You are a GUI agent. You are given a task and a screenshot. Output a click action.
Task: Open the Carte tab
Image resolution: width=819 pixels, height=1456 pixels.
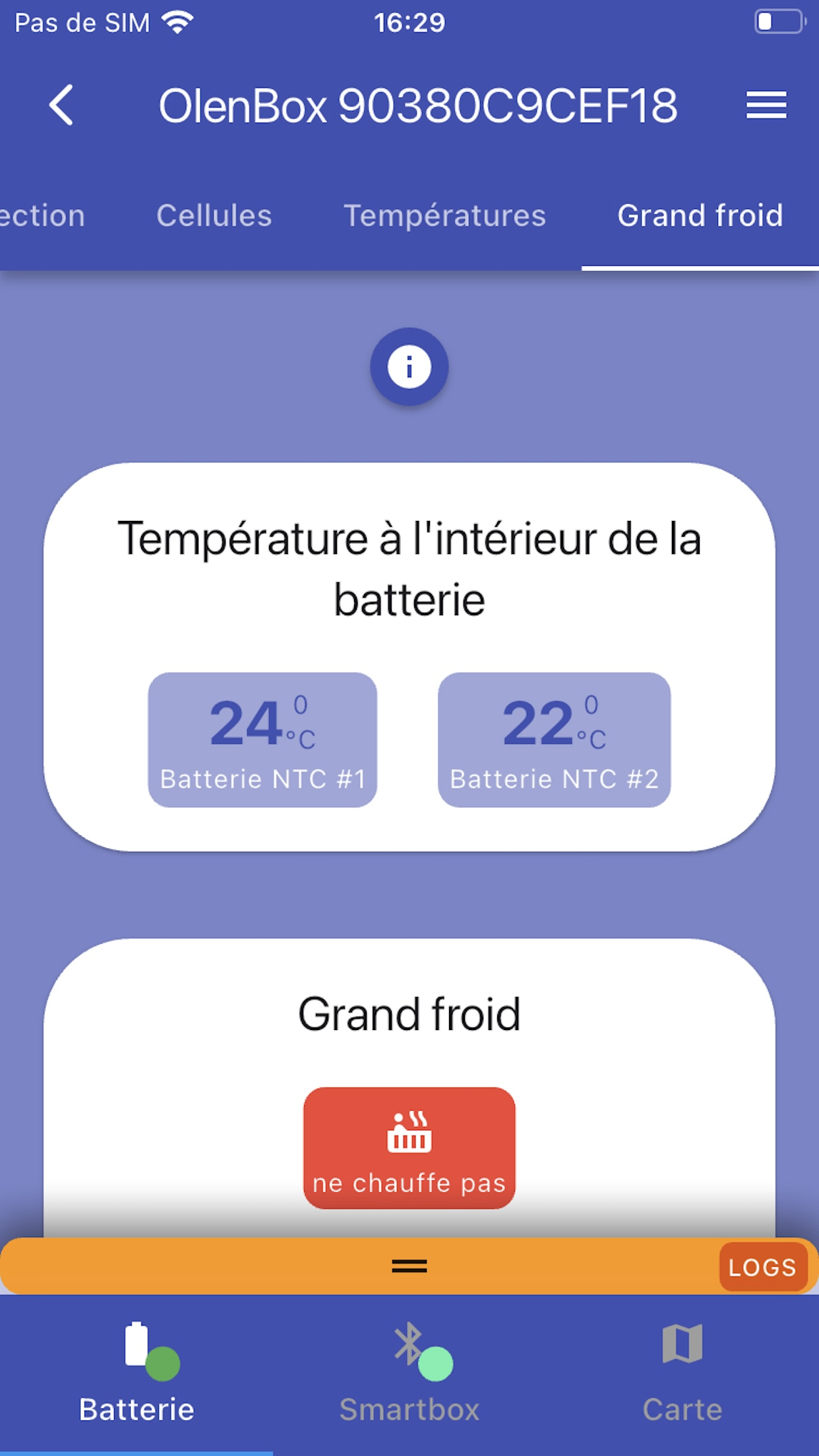pos(682,1374)
